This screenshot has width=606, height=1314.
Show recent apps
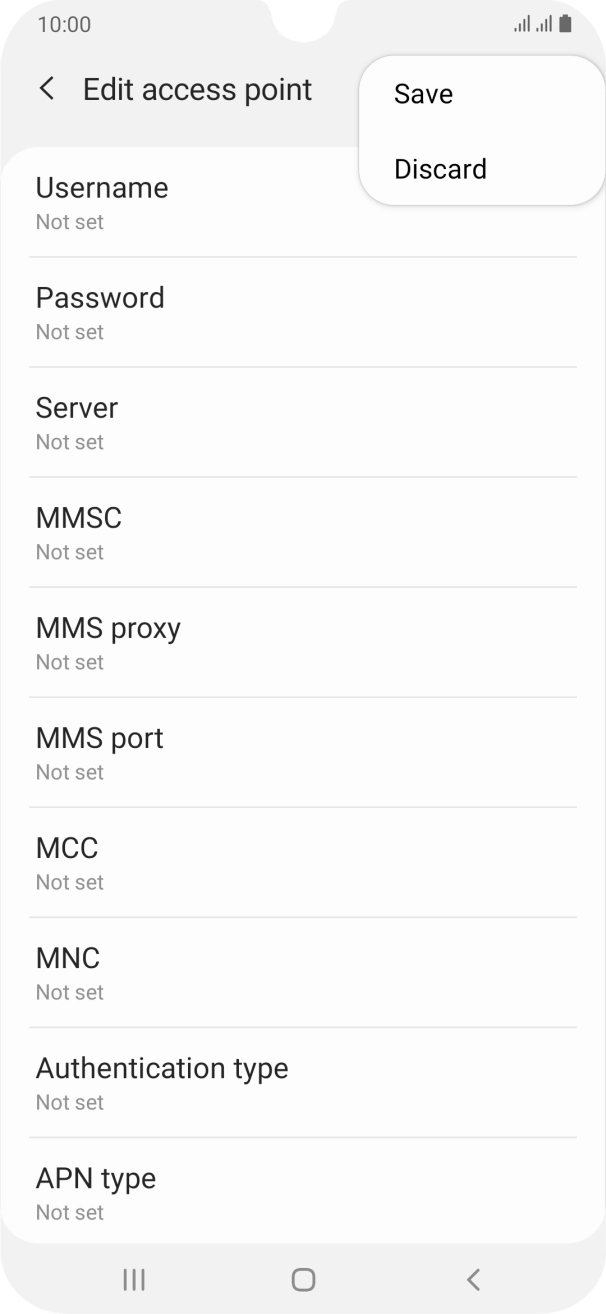(133, 1279)
